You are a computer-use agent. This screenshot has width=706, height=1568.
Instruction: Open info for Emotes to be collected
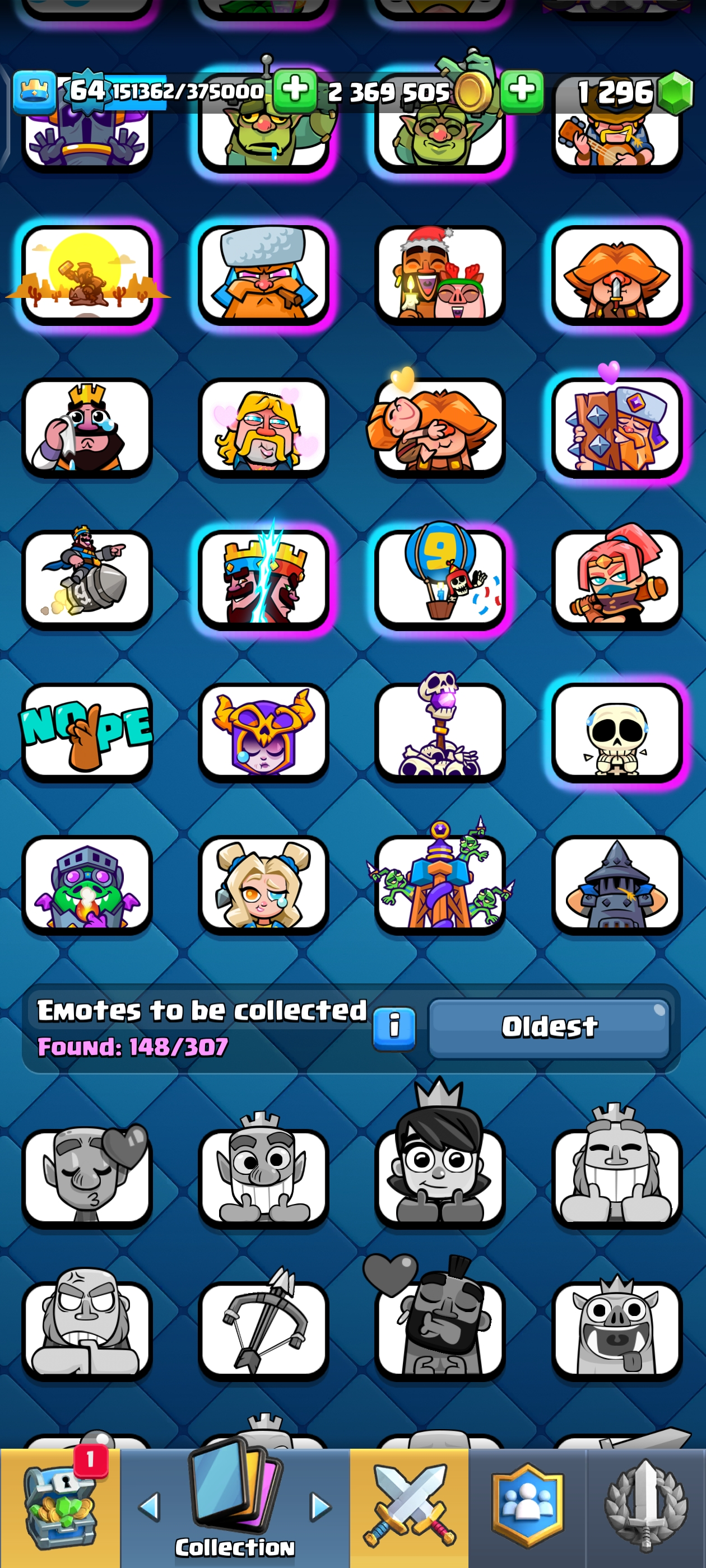(394, 1028)
